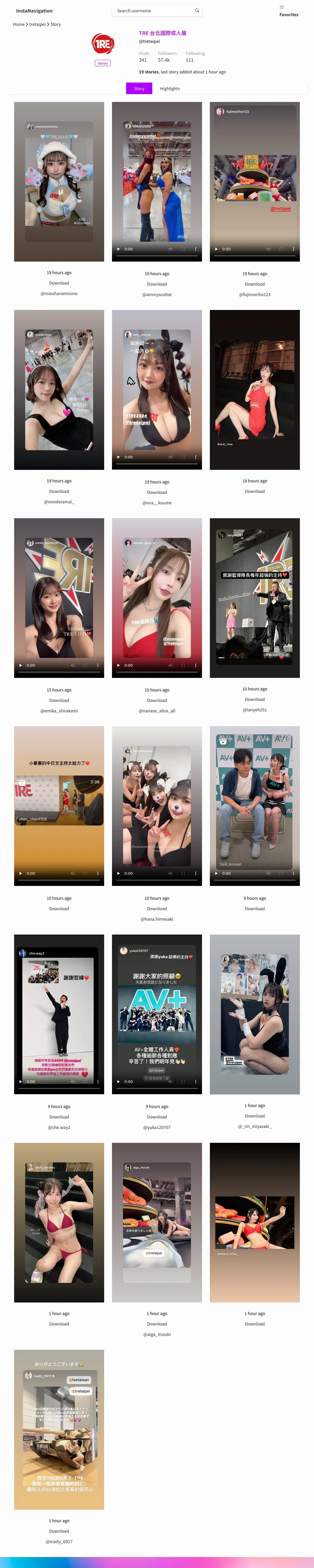Open the @aiga_mizuki profile link
The width and height of the screenshot is (314, 1568).
coord(157,1334)
